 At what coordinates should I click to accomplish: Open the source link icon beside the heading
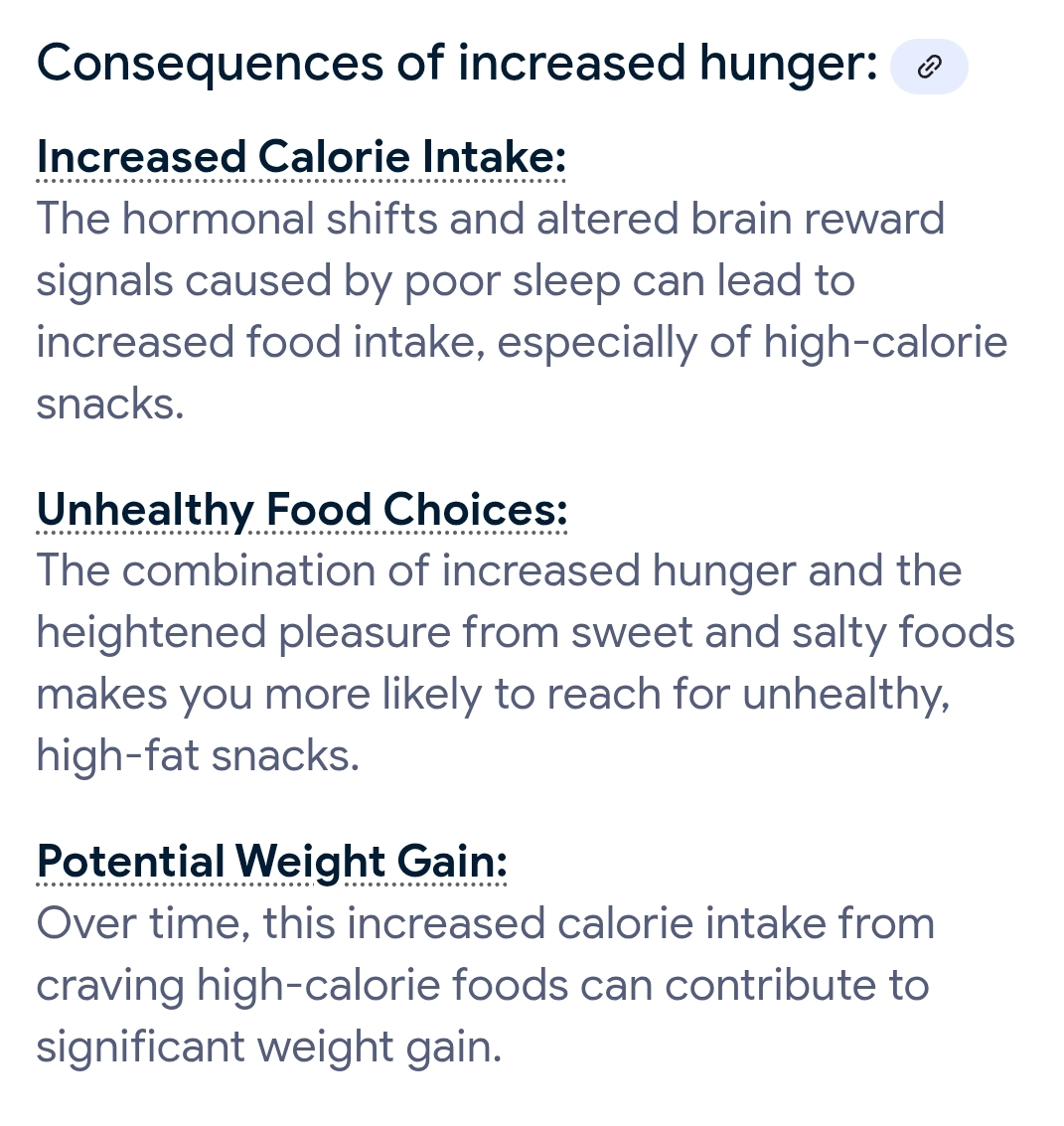coord(928,67)
